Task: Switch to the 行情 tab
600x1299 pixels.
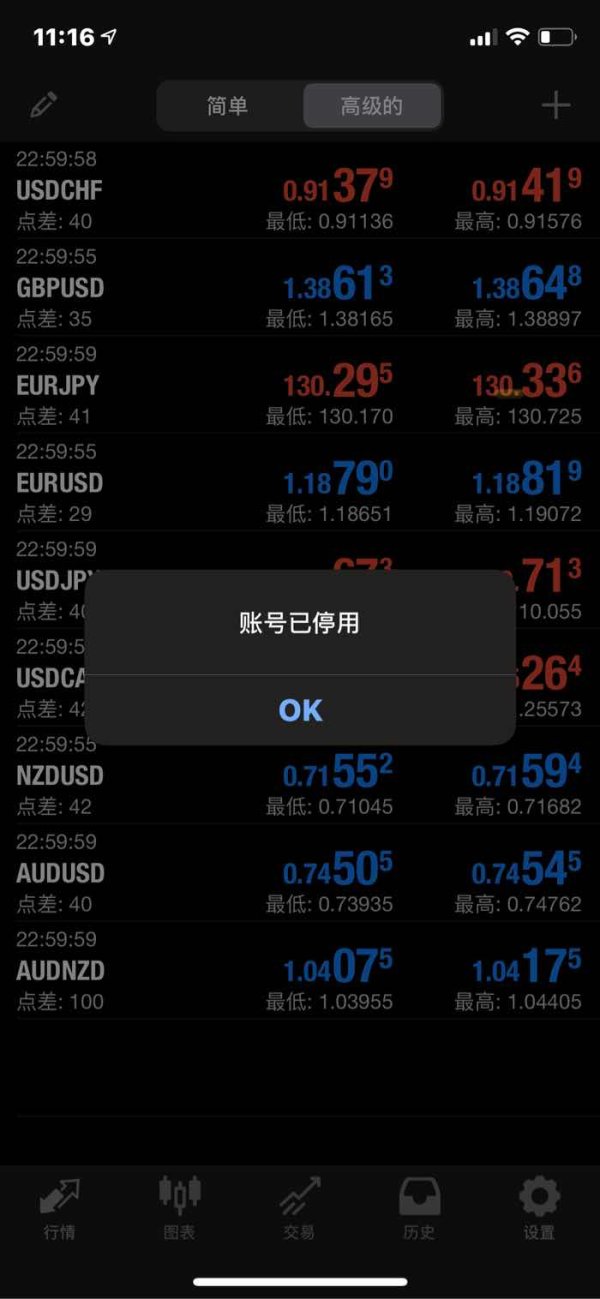Action: click(59, 1208)
